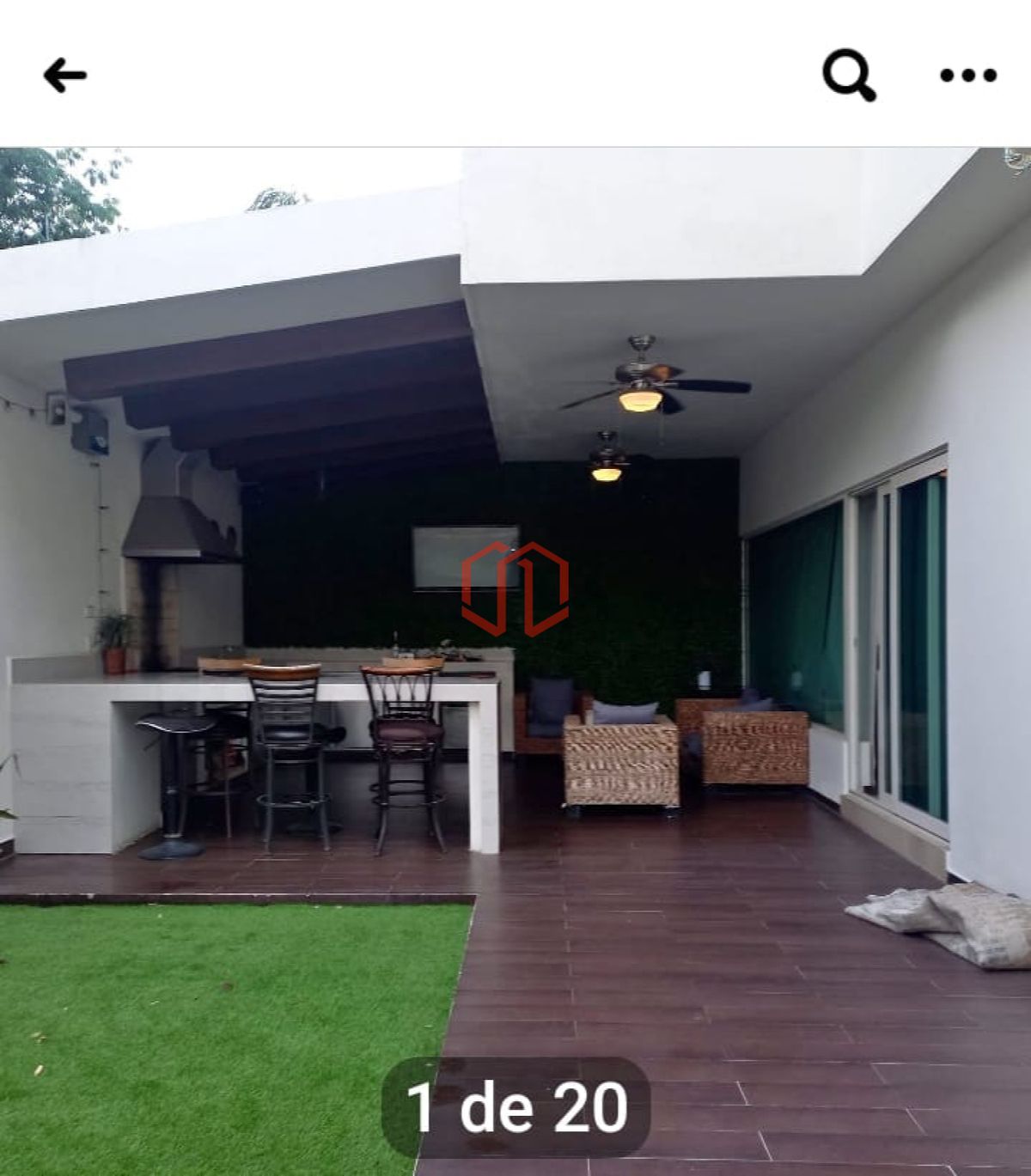Open the search magnifier icon
Screen dimensions: 1031x1176
849,76
